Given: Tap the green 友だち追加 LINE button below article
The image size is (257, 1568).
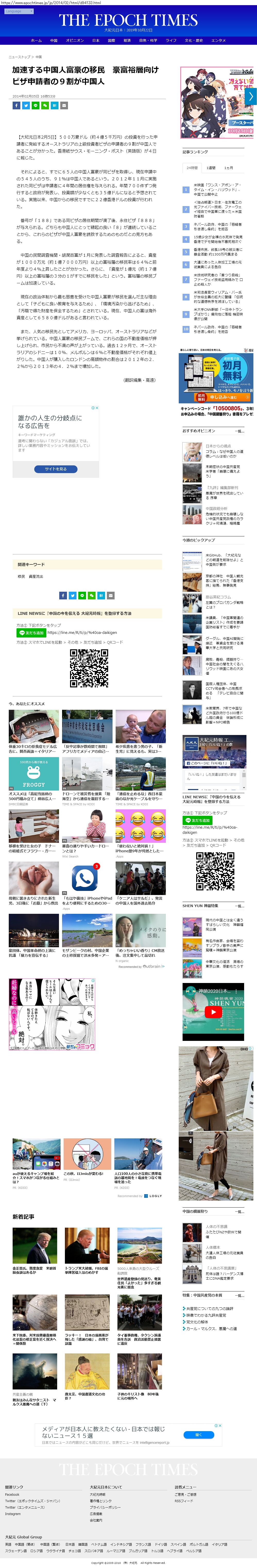Looking at the screenshot, I should point(31,632).
